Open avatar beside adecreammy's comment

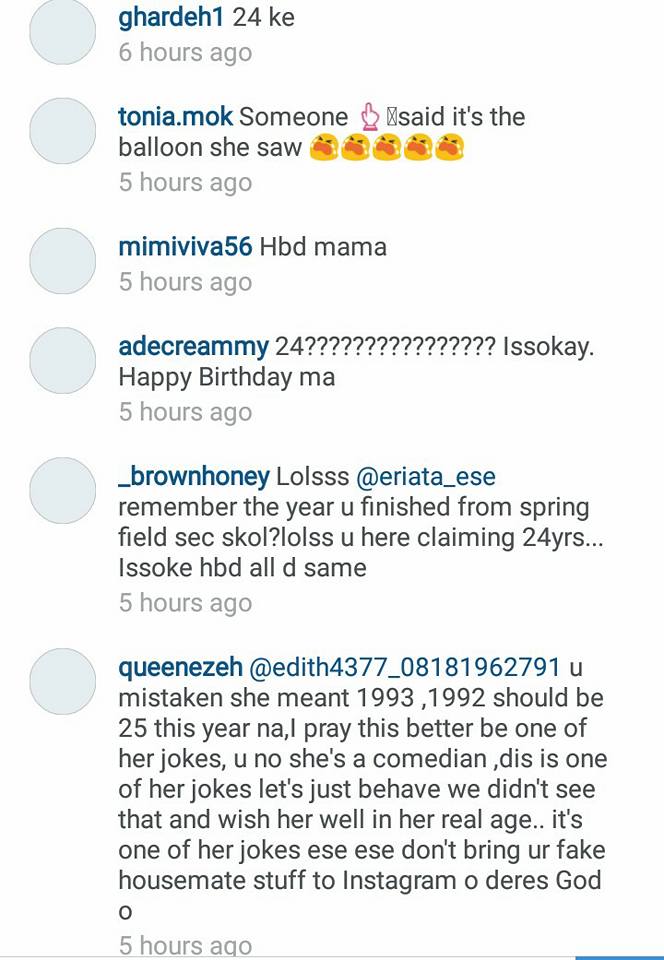pyautogui.click(x=62, y=361)
